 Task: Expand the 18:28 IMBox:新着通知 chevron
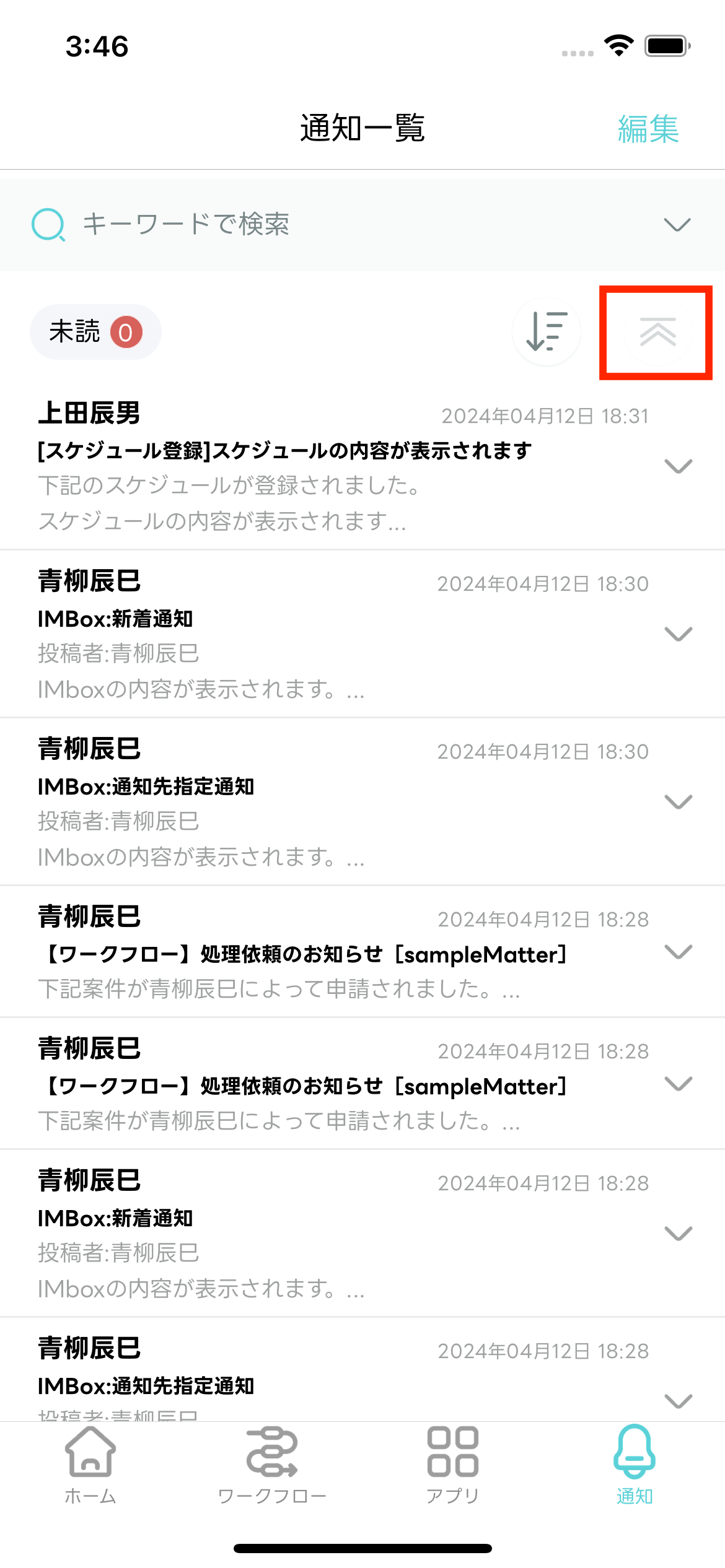click(x=678, y=1234)
